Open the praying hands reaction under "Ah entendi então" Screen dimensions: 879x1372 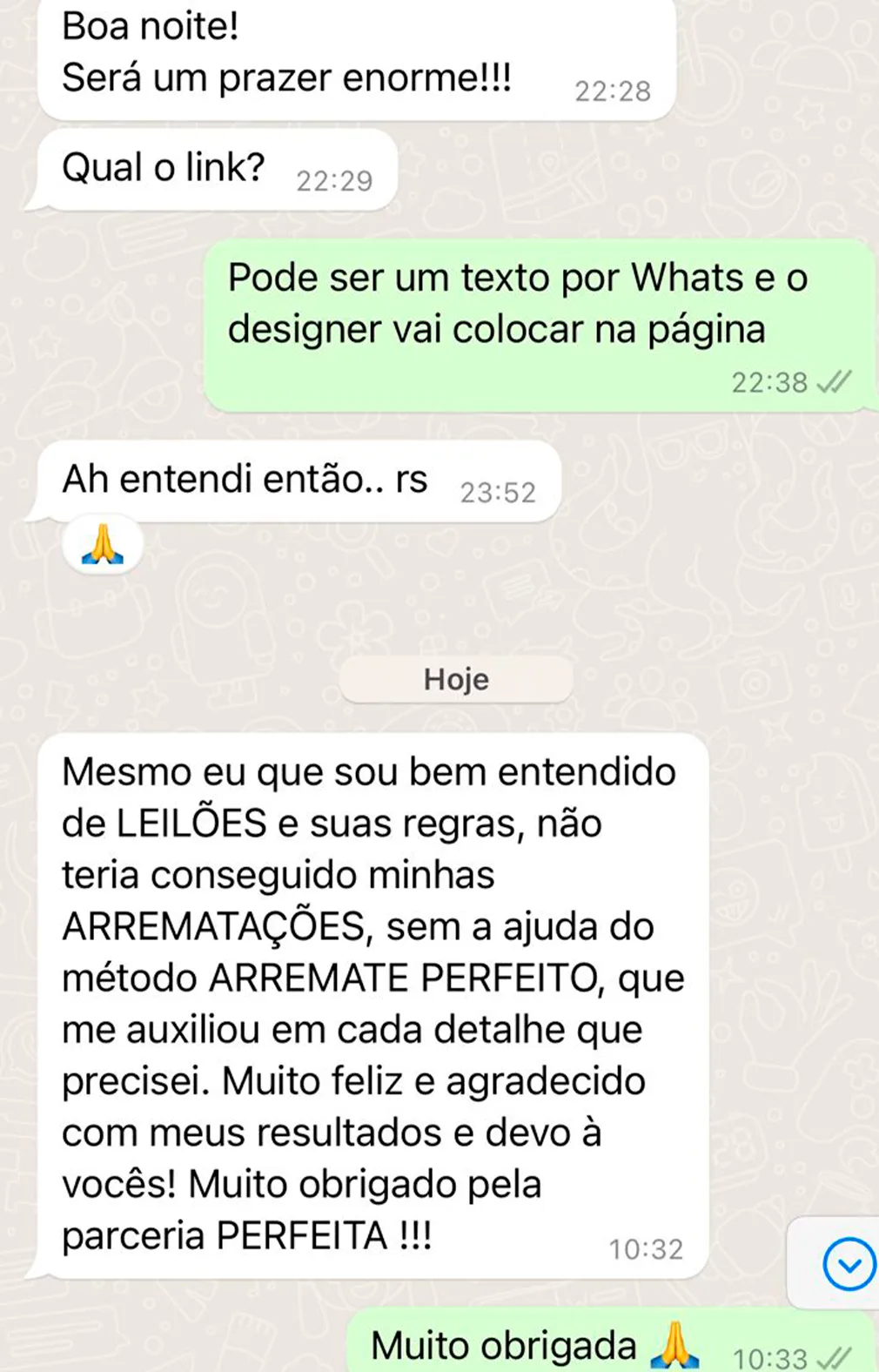[103, 546]
